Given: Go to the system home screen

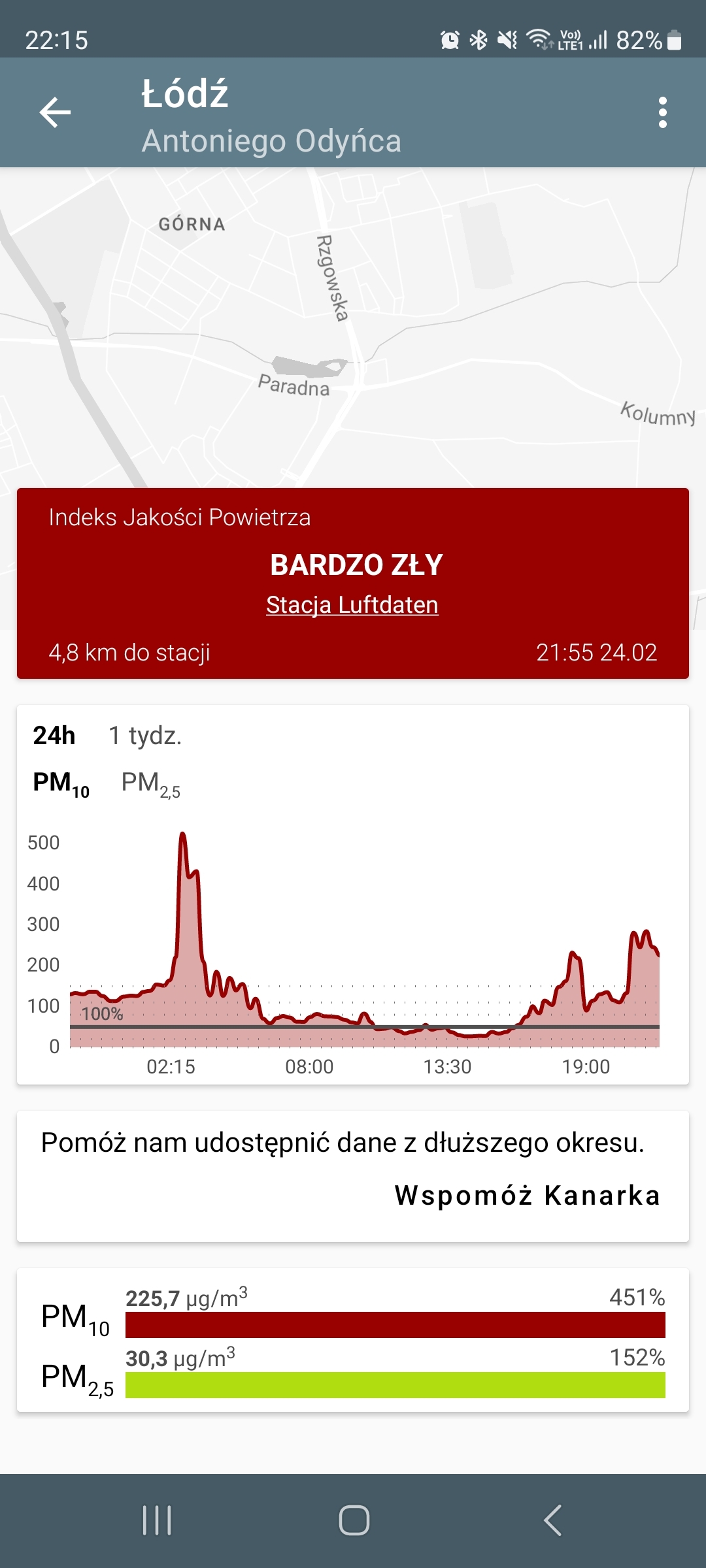Looking at the screenshot, I should point(354,1520).
